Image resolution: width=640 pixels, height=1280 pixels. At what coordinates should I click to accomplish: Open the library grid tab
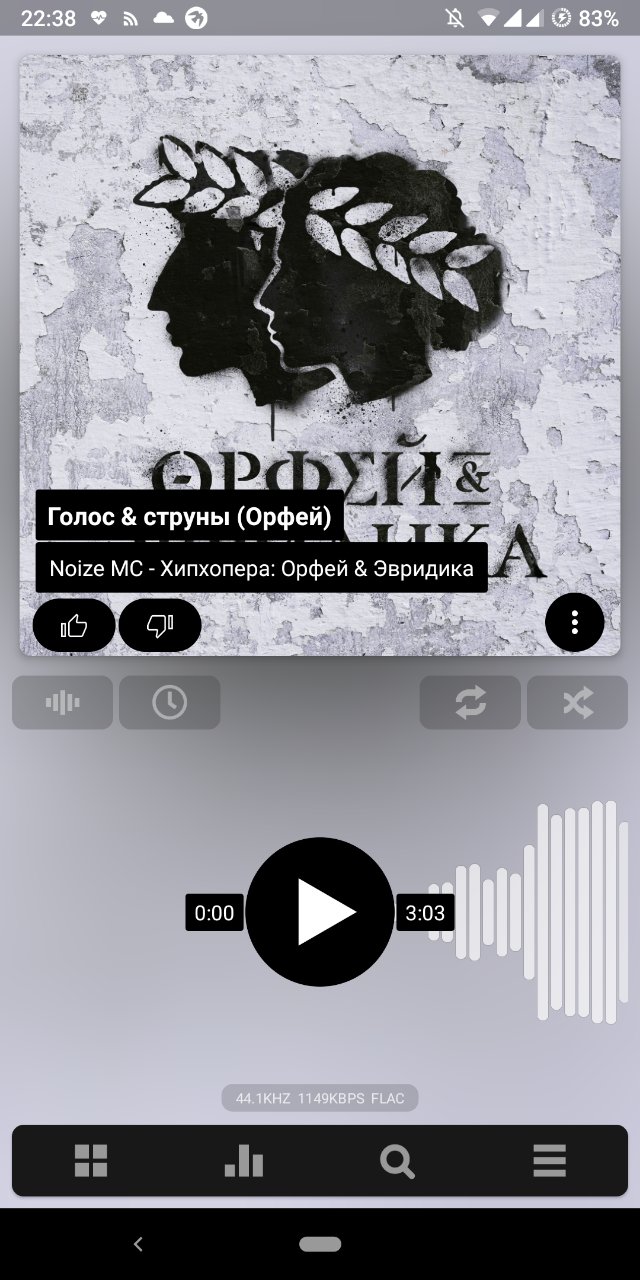[91, 1161]
